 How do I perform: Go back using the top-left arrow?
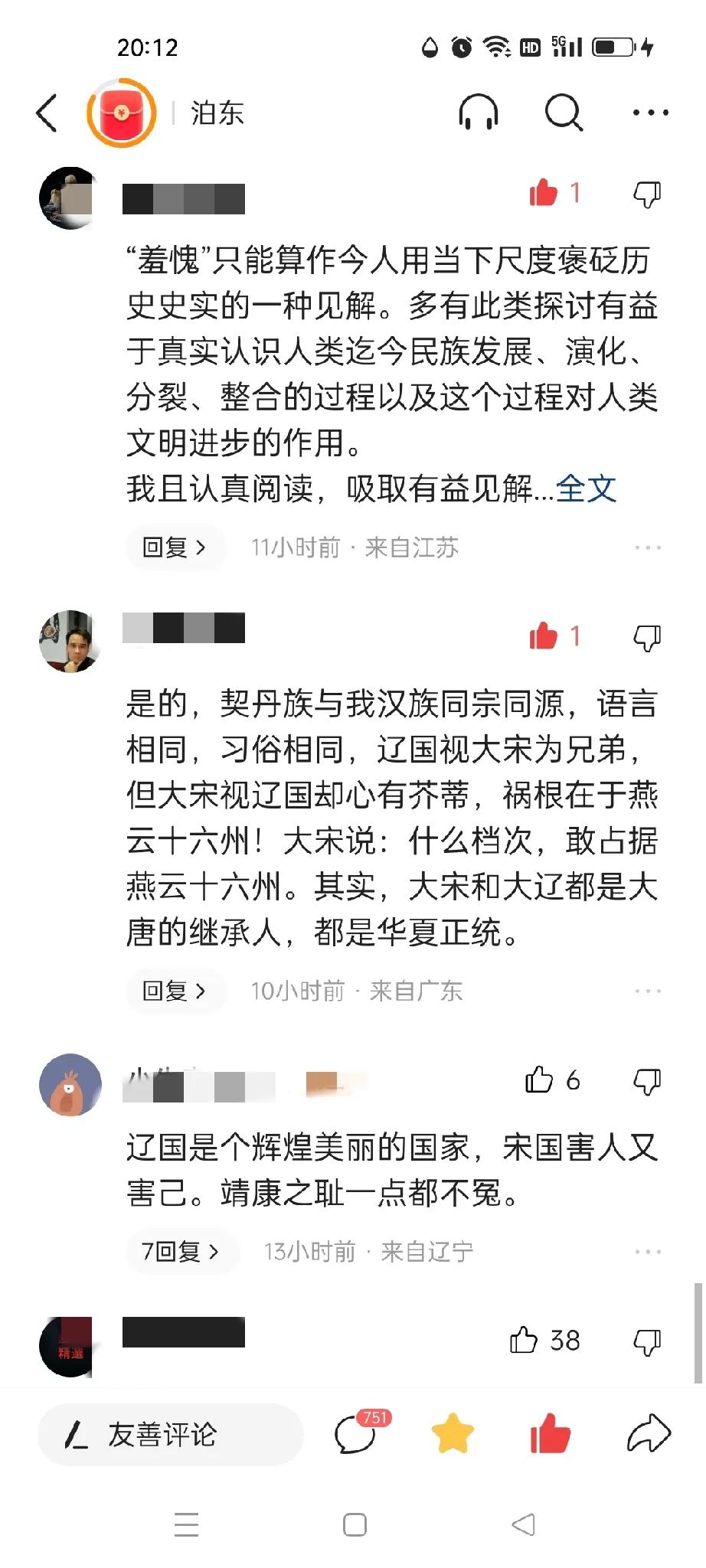47,113
